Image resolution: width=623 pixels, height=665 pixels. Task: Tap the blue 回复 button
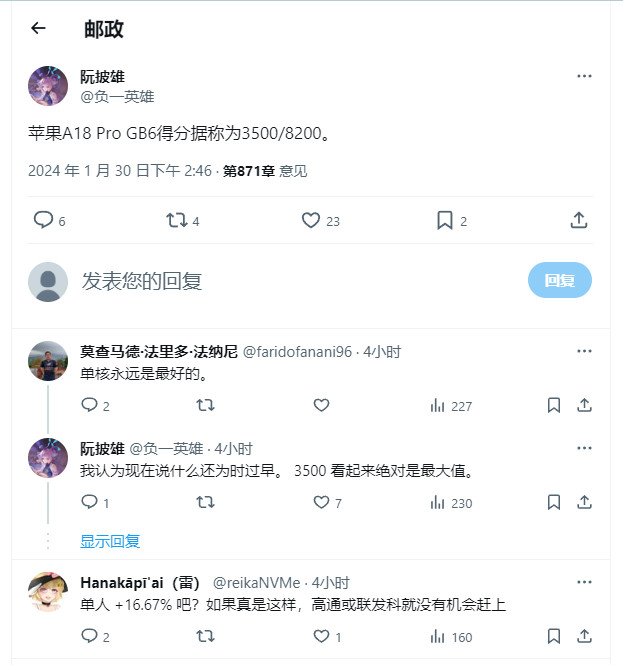560,280
